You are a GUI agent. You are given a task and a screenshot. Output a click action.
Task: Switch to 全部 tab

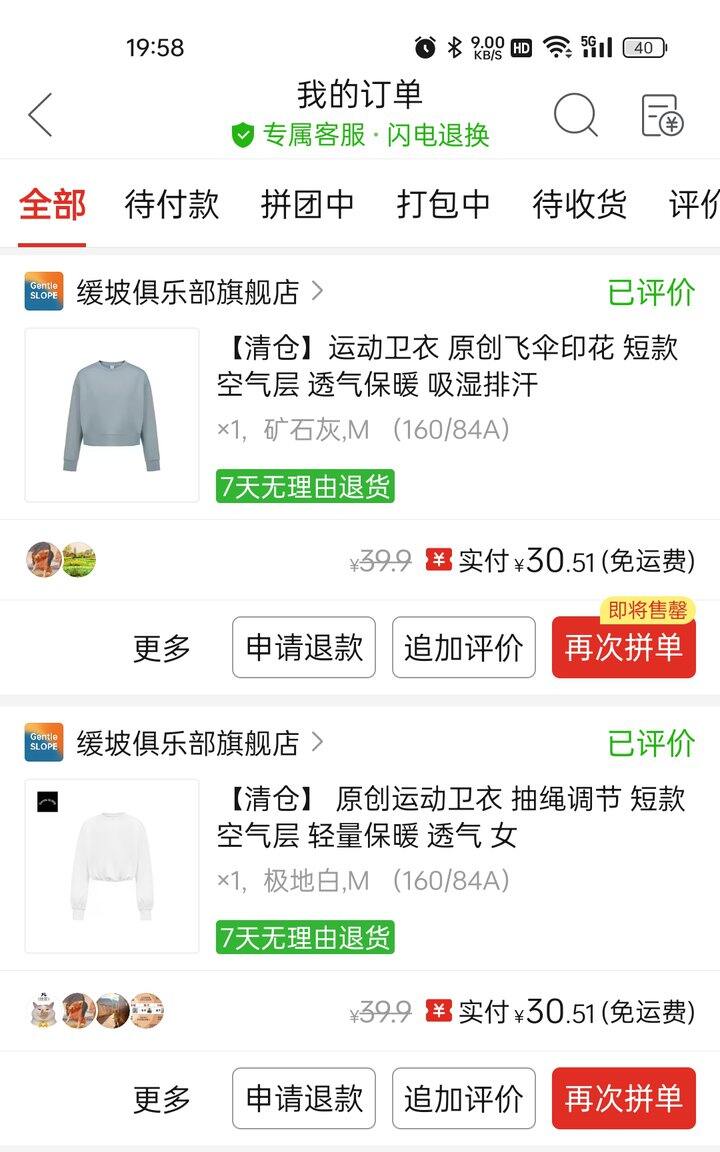52,204
